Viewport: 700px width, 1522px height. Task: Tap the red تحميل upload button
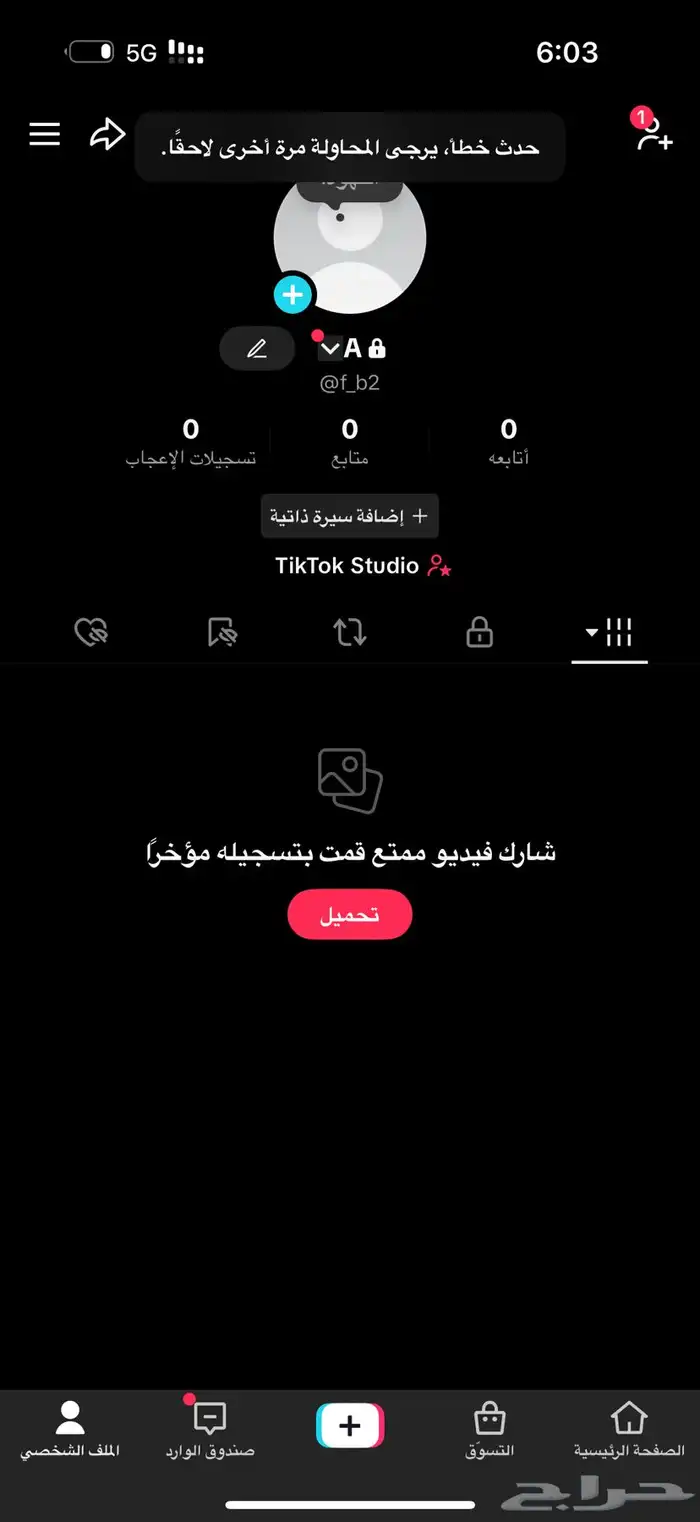click(350, 915)
